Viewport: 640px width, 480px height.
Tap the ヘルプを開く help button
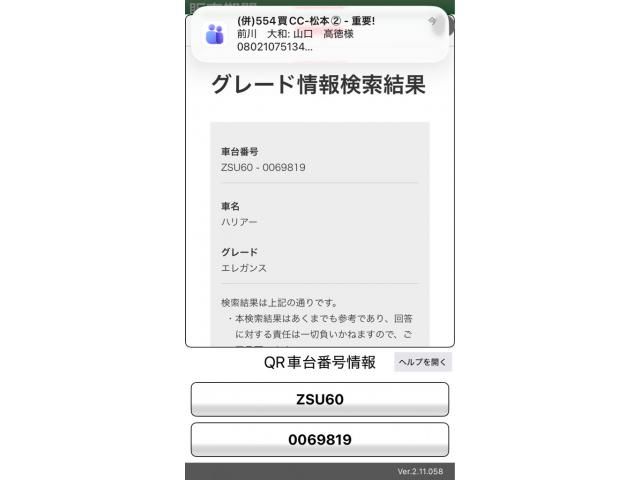(422, 362)
